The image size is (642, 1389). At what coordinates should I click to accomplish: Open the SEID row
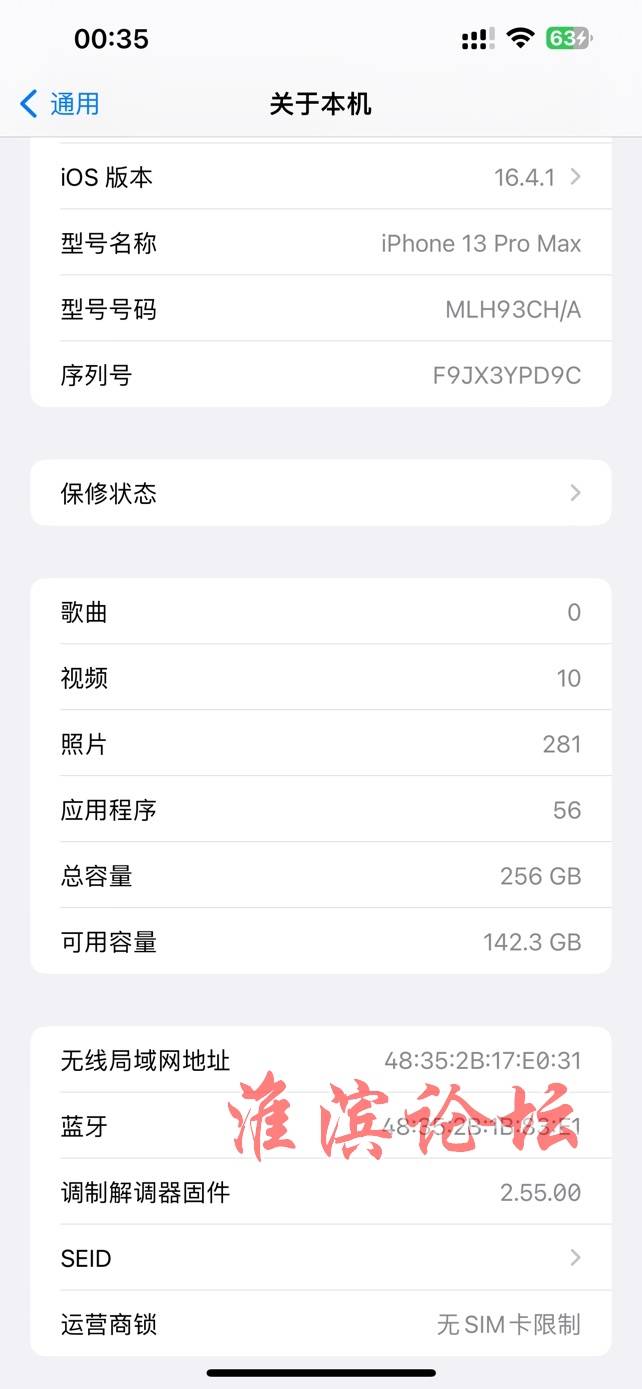[320, 1258]
